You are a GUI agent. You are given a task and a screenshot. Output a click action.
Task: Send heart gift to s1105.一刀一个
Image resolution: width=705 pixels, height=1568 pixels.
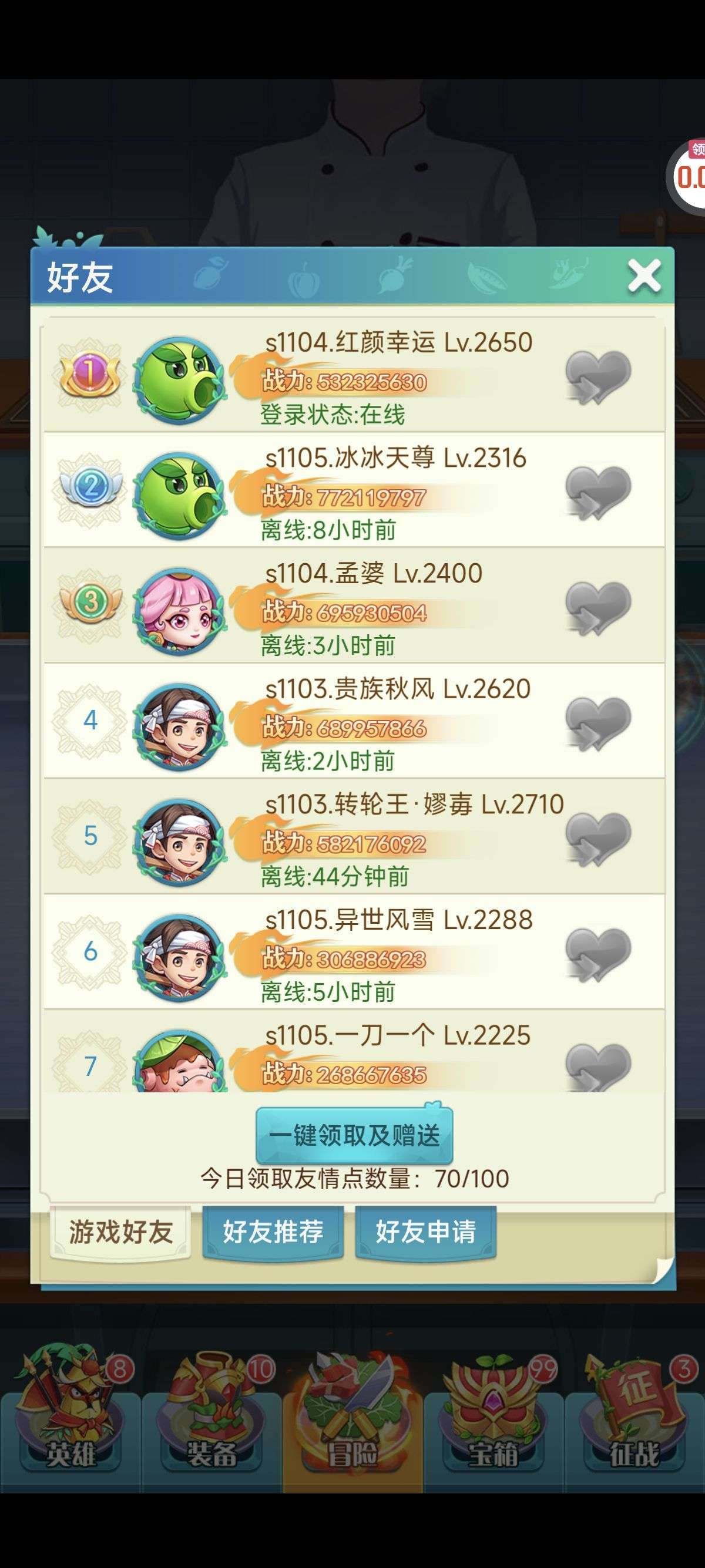(x=598, y=1065)
